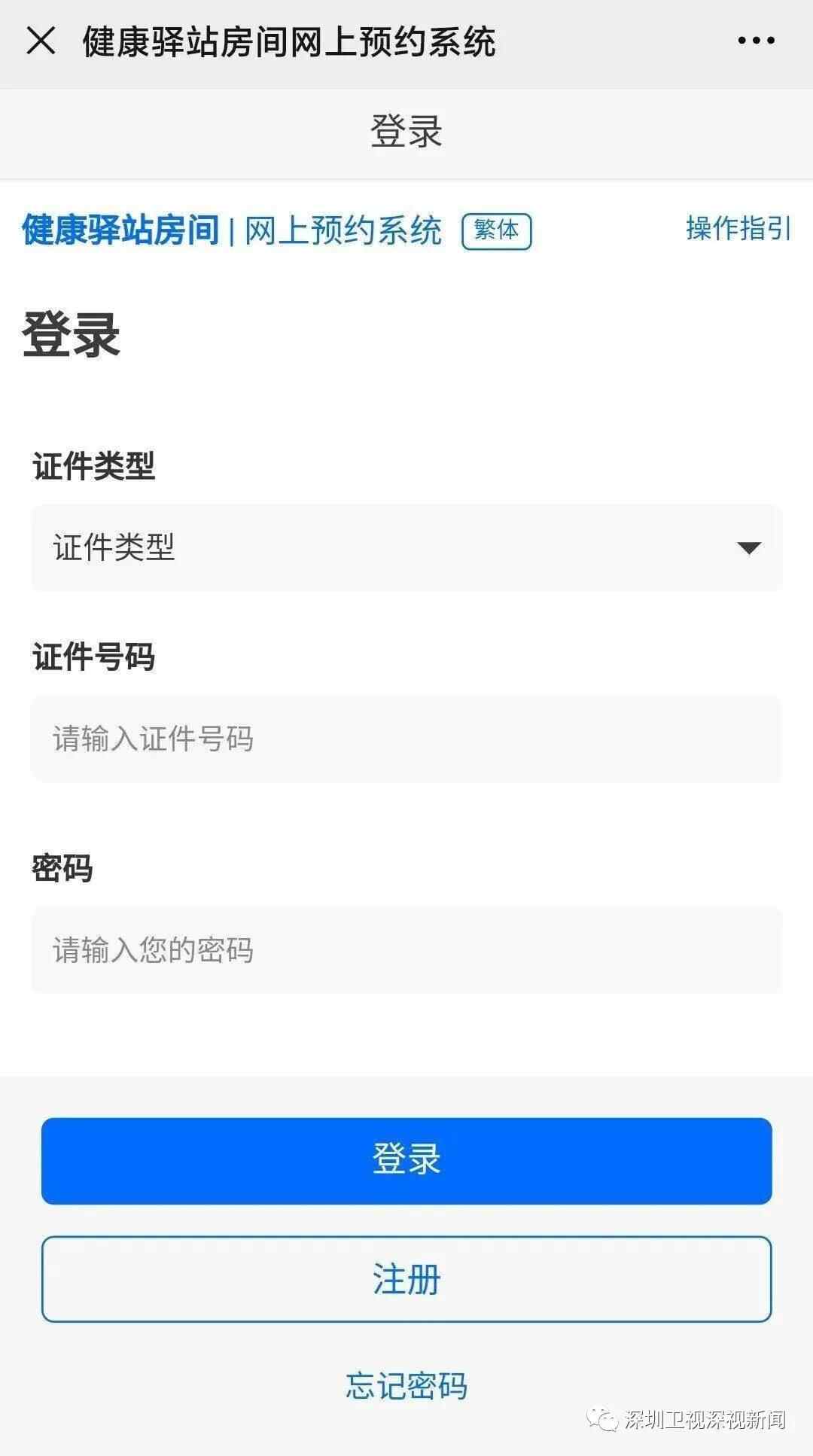Open the three-dot overflow menu

[756, 41]
